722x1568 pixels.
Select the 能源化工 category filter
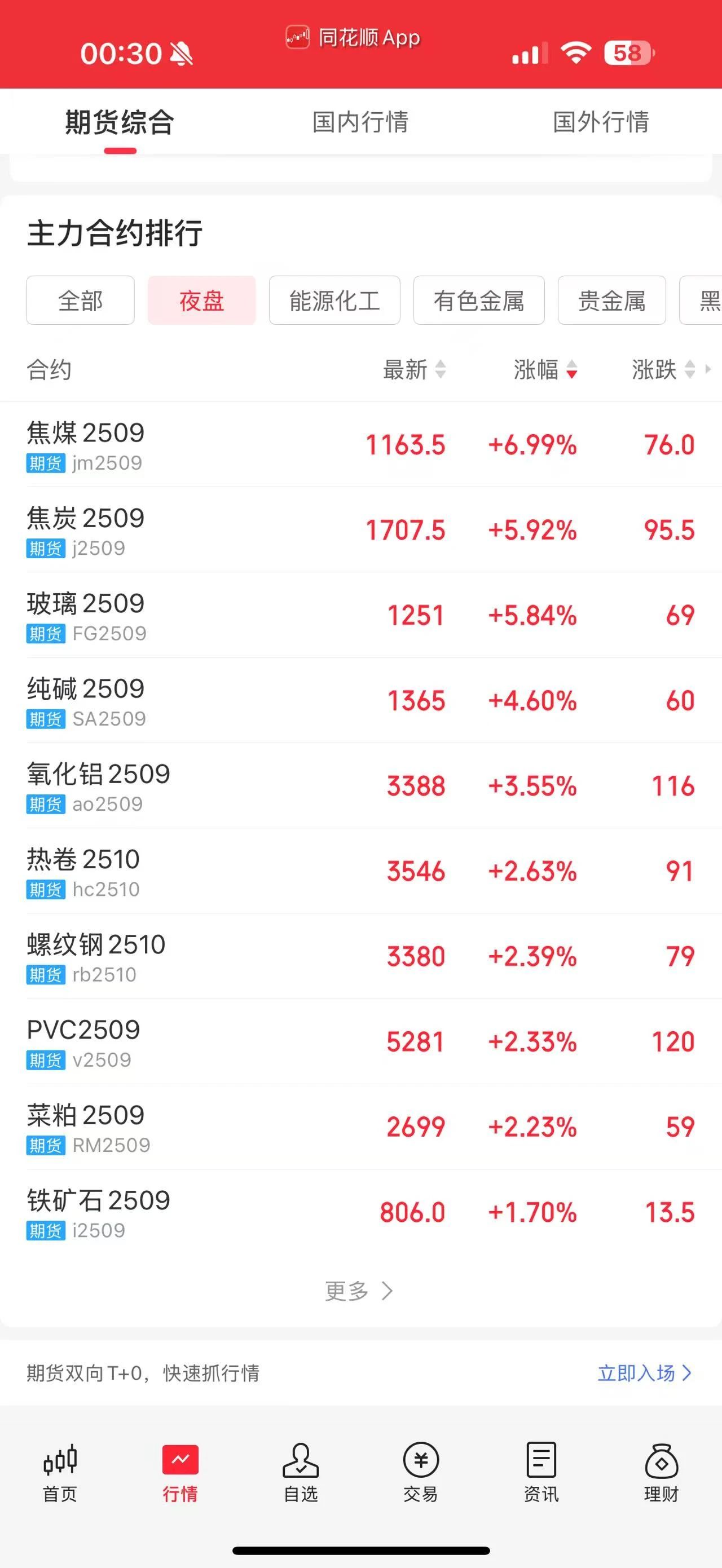click(334, 301)
